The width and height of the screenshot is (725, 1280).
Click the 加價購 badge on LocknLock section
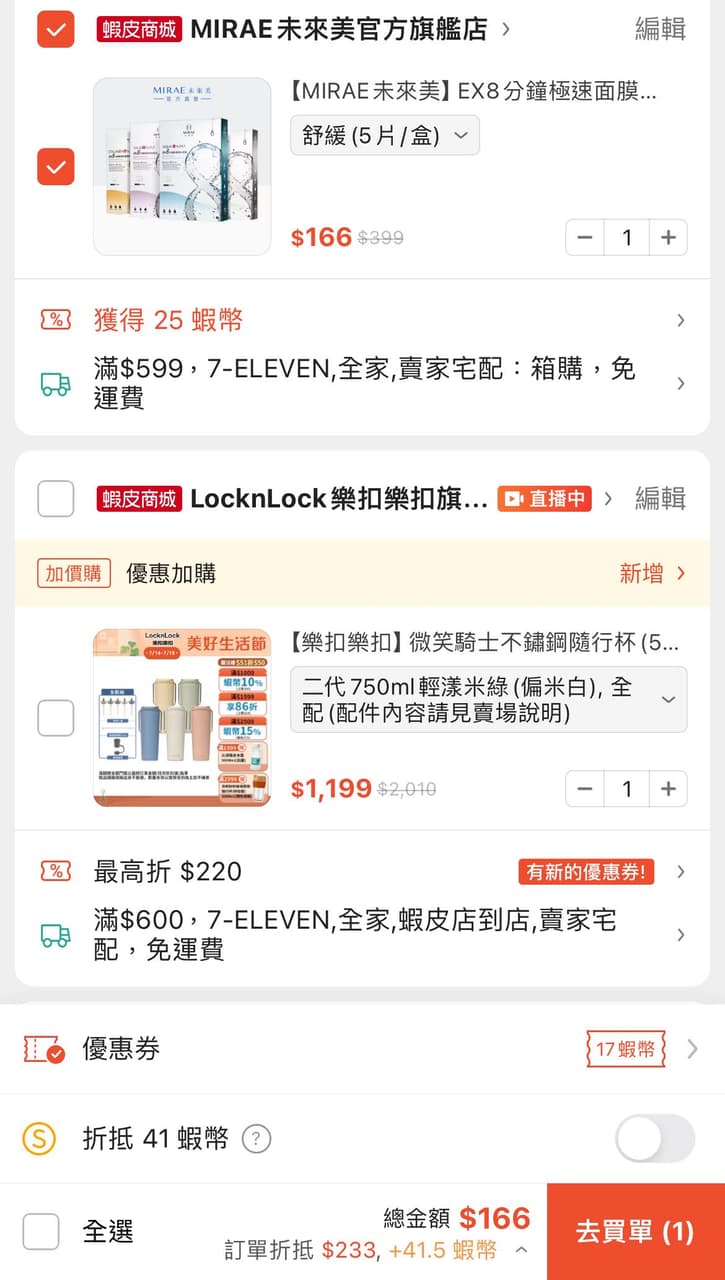[72, 573]
